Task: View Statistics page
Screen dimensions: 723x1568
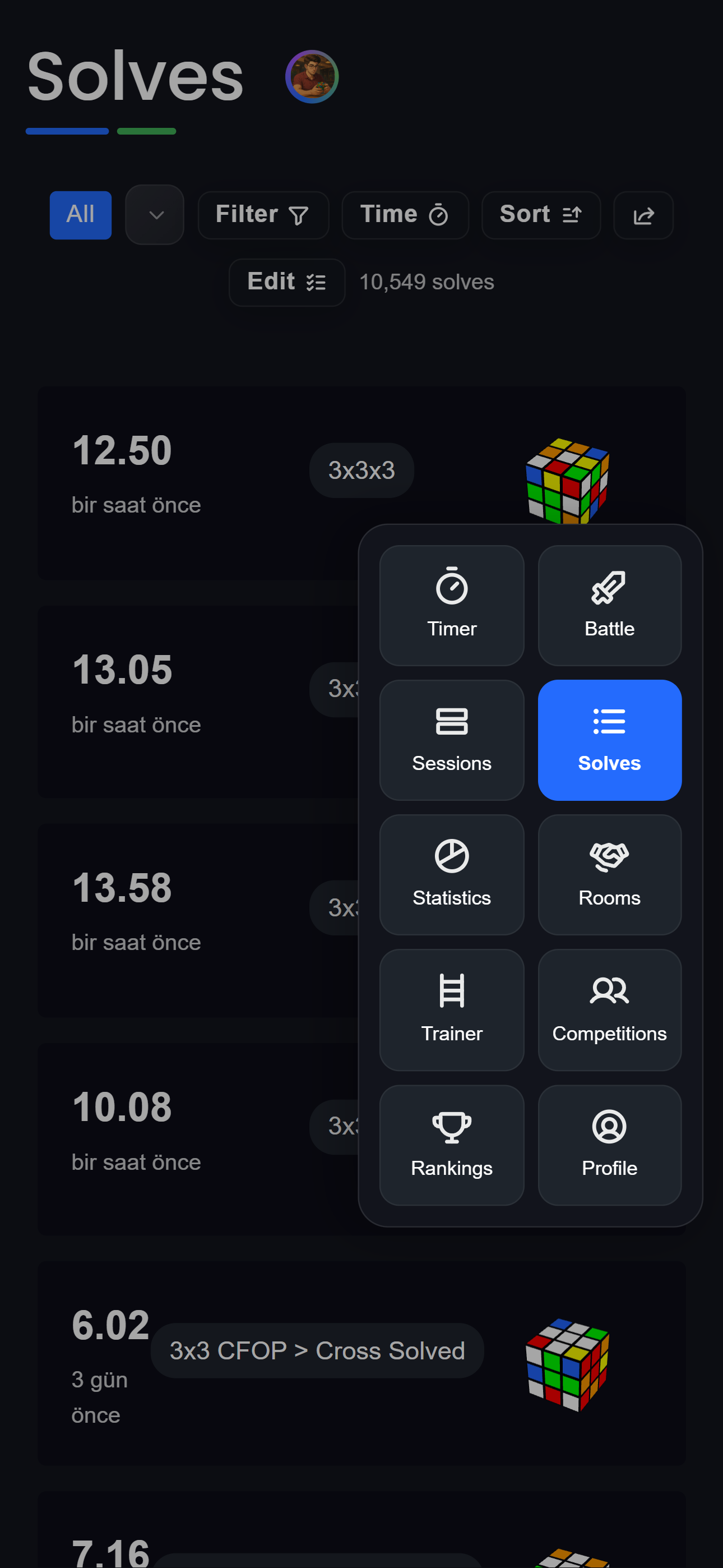Action: tap(452, 874)
